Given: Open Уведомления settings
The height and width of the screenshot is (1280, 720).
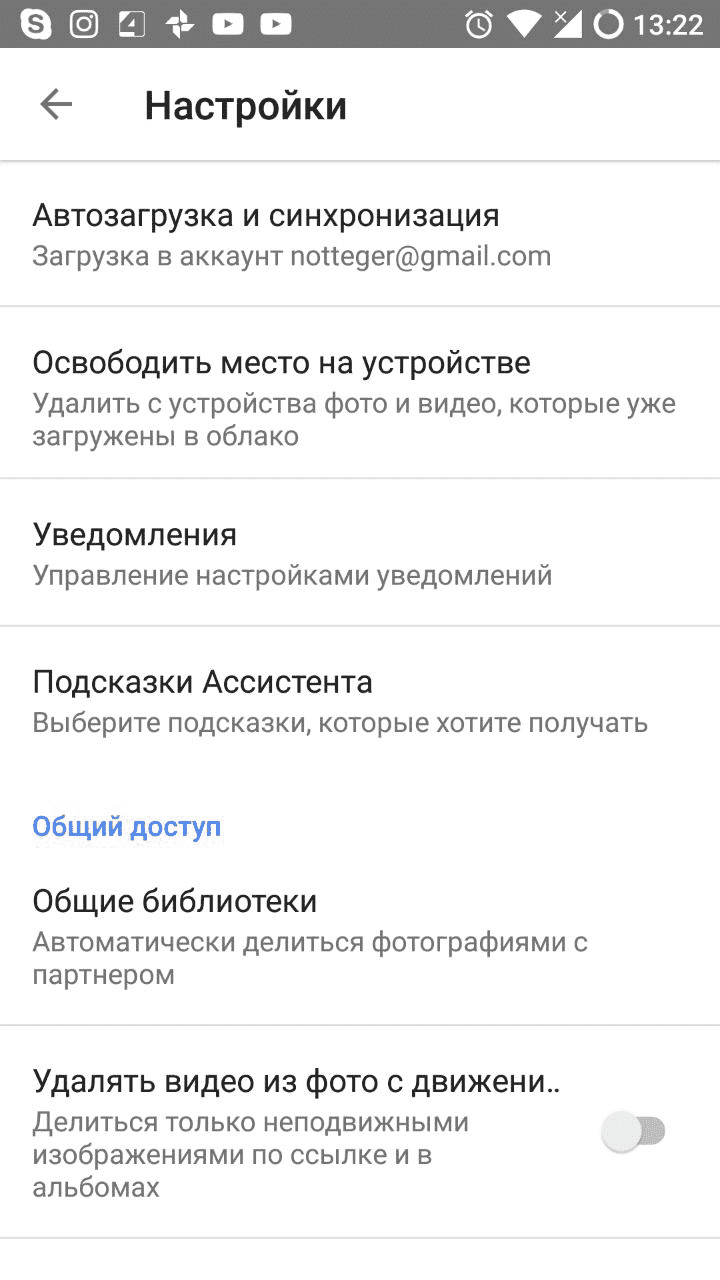Looking at the screenshot, I should [x=360, y=553].
